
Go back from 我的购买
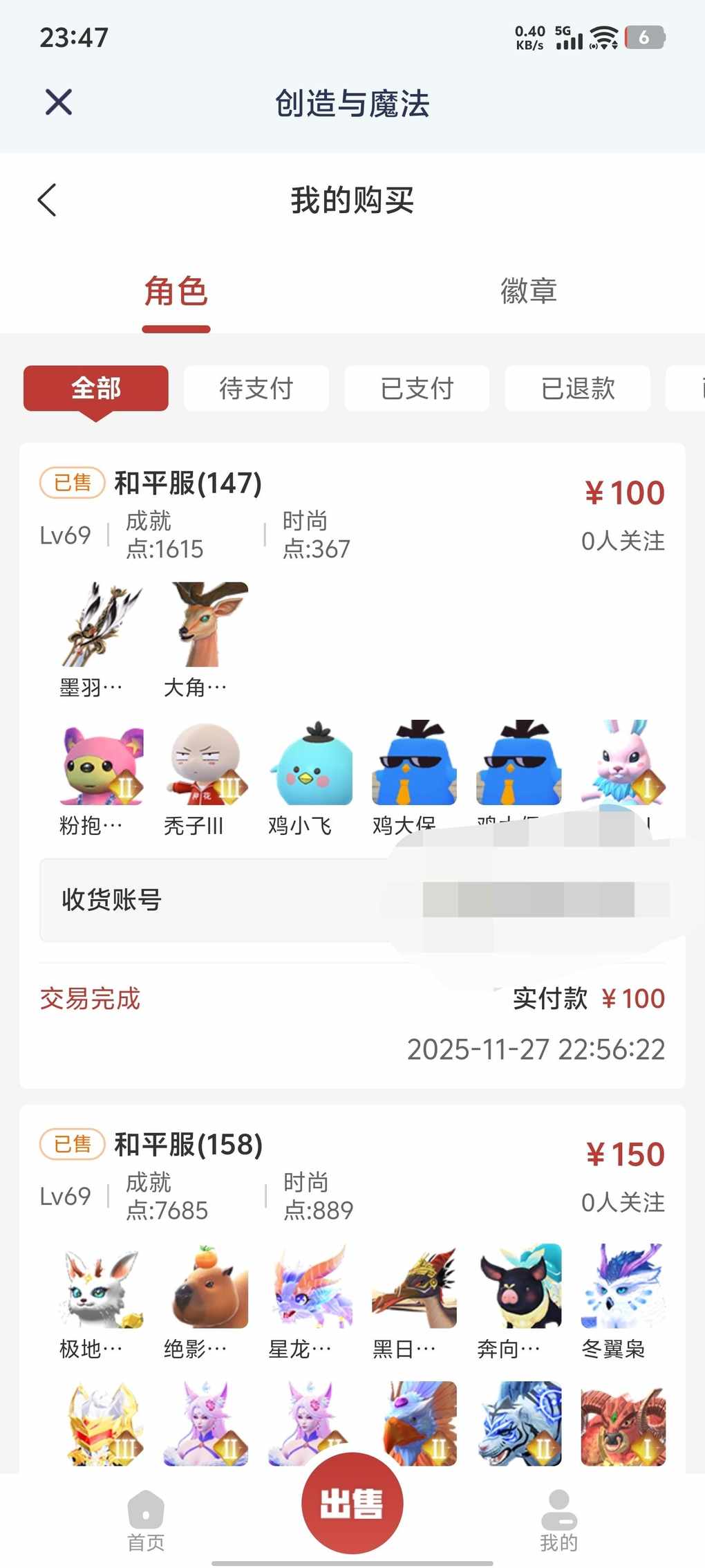[47, 201]
